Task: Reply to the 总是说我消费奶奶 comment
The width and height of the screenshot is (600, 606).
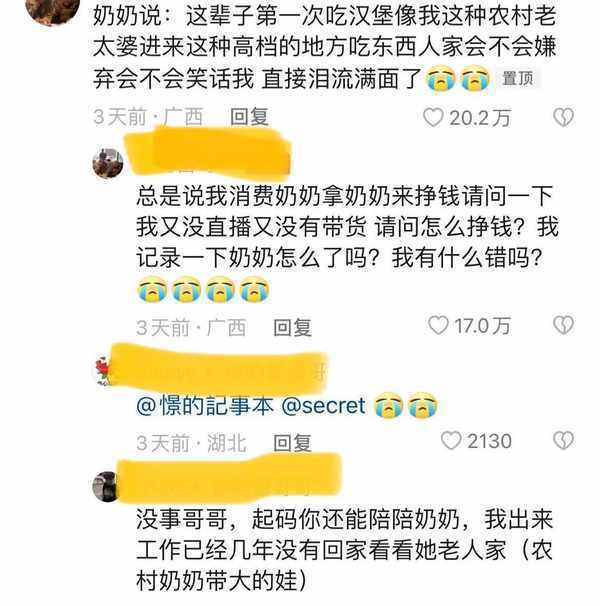Action: point(293,326)
